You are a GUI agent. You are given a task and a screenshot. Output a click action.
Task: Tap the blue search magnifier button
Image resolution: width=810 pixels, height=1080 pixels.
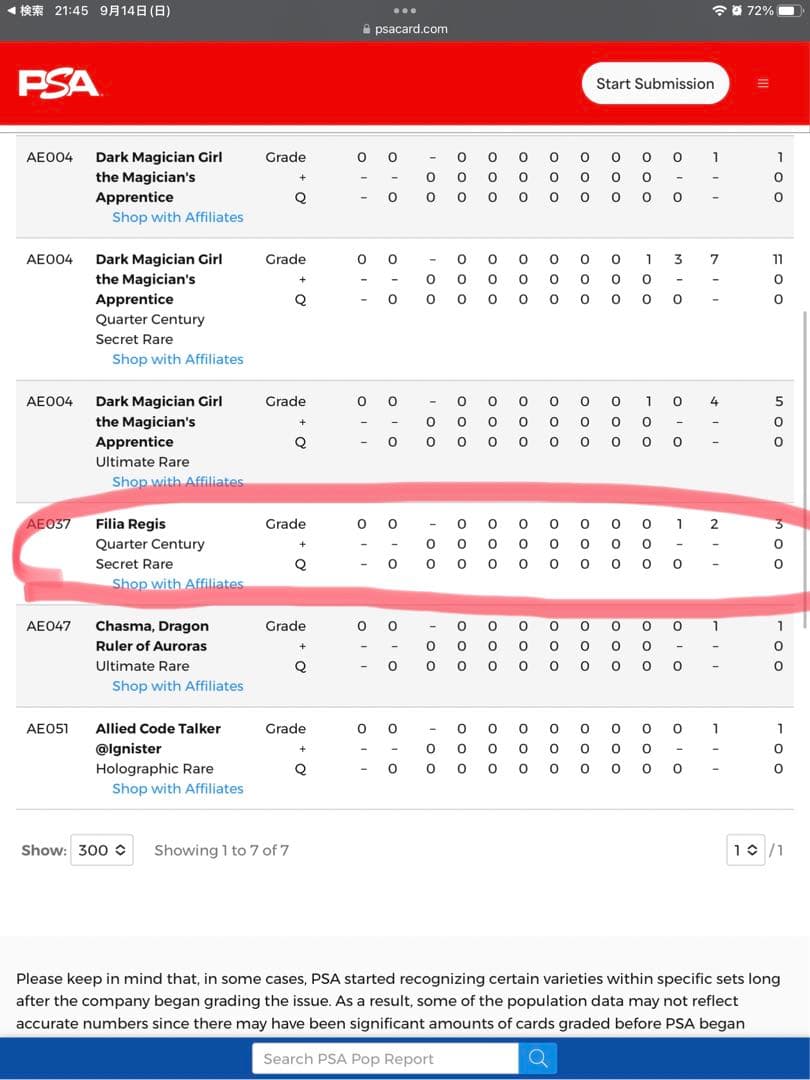click(x=538, y=1058)
